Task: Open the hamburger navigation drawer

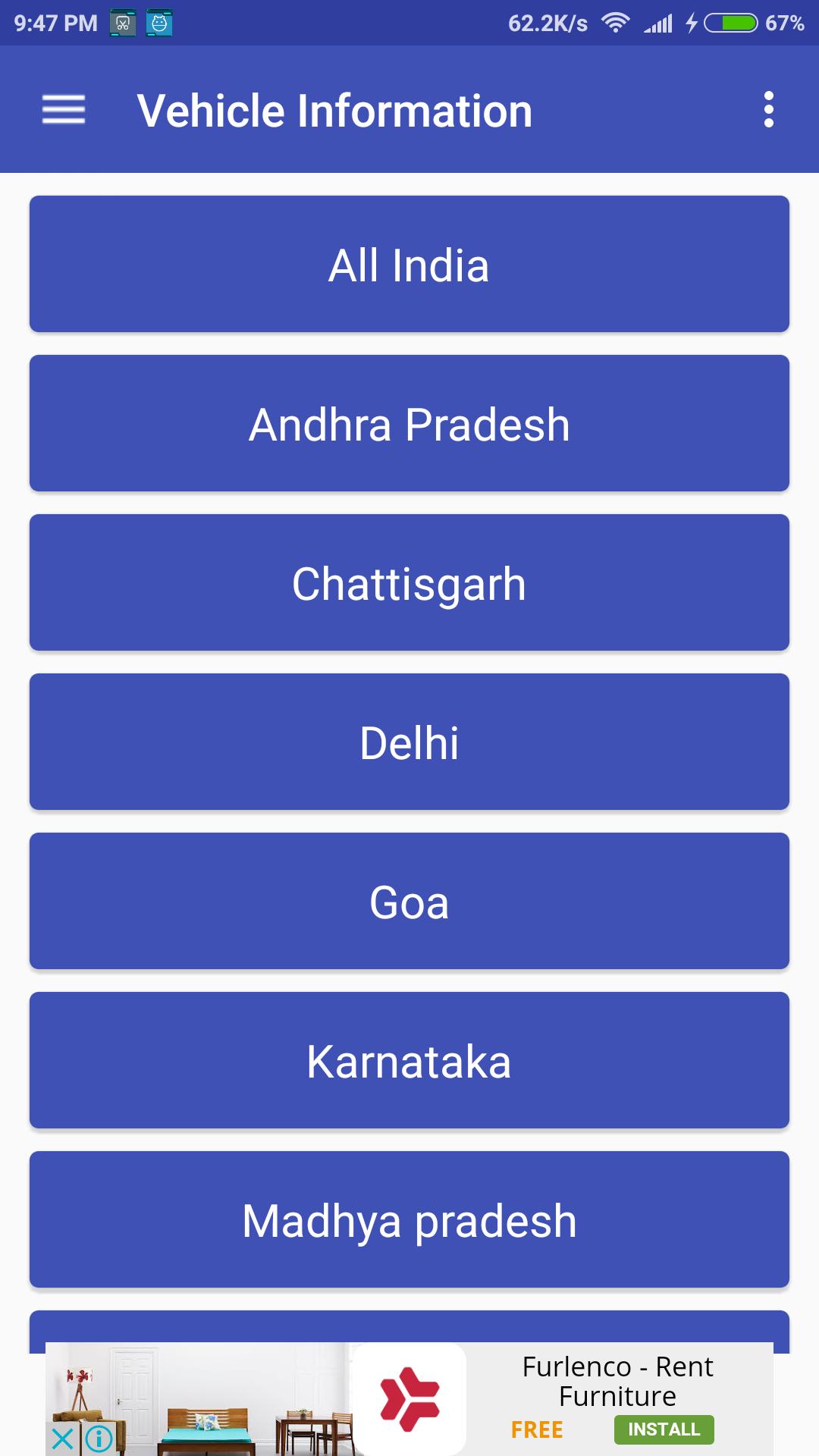Action: click(64, 110)
